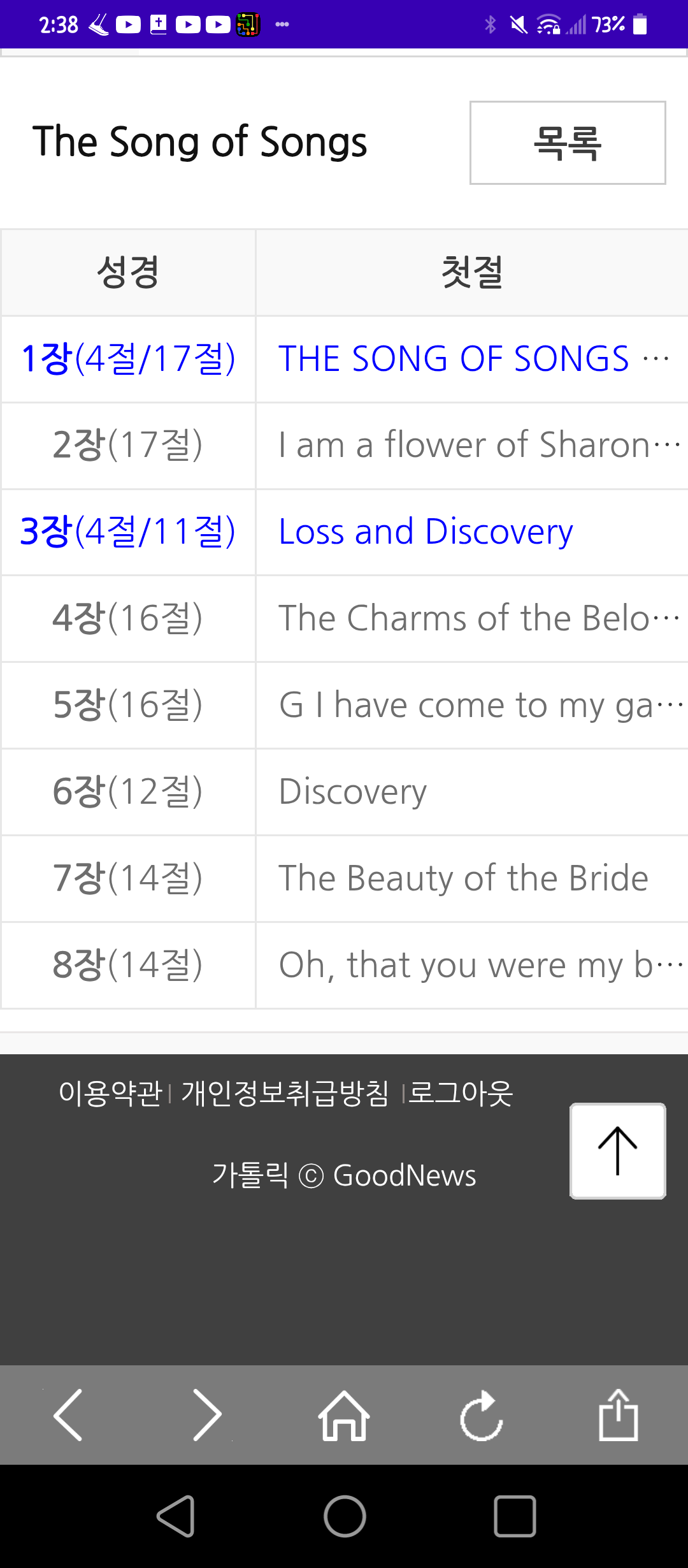Viewport: 688px width, 1568px height.
Task: Share this page
Action: pyautogui.click(x=618, y=1415)
